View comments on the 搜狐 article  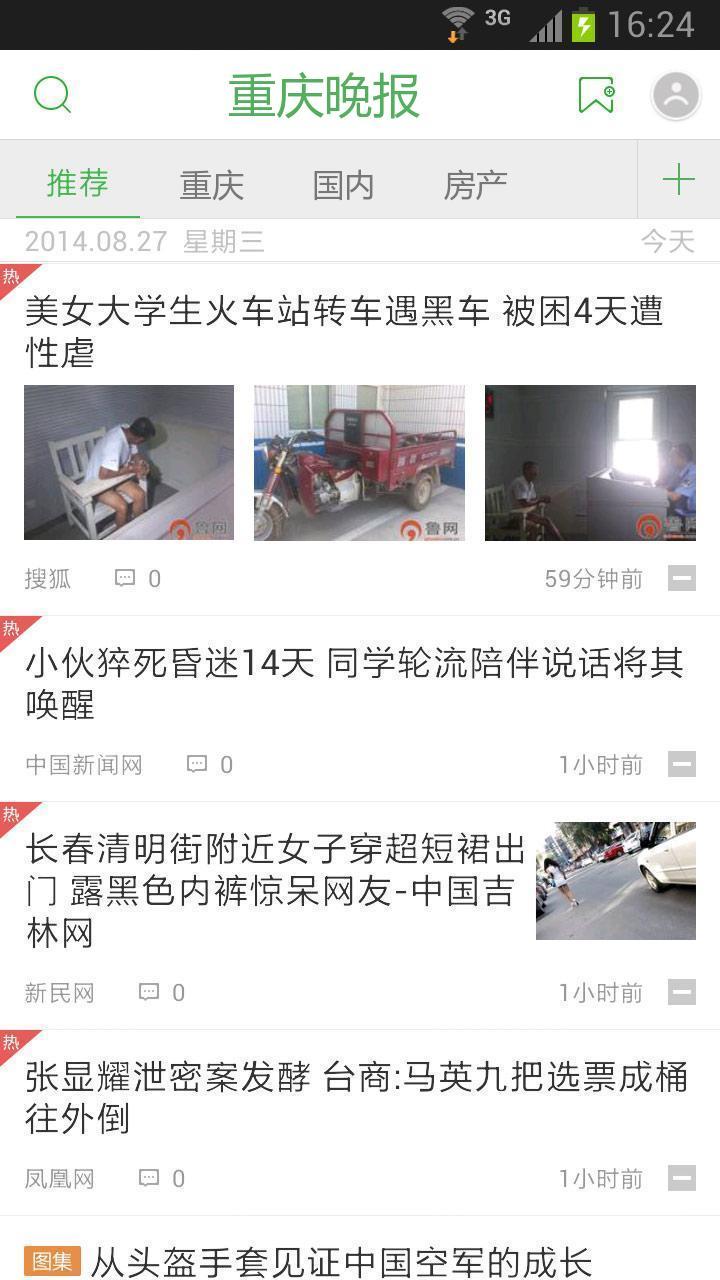(137, 578)
